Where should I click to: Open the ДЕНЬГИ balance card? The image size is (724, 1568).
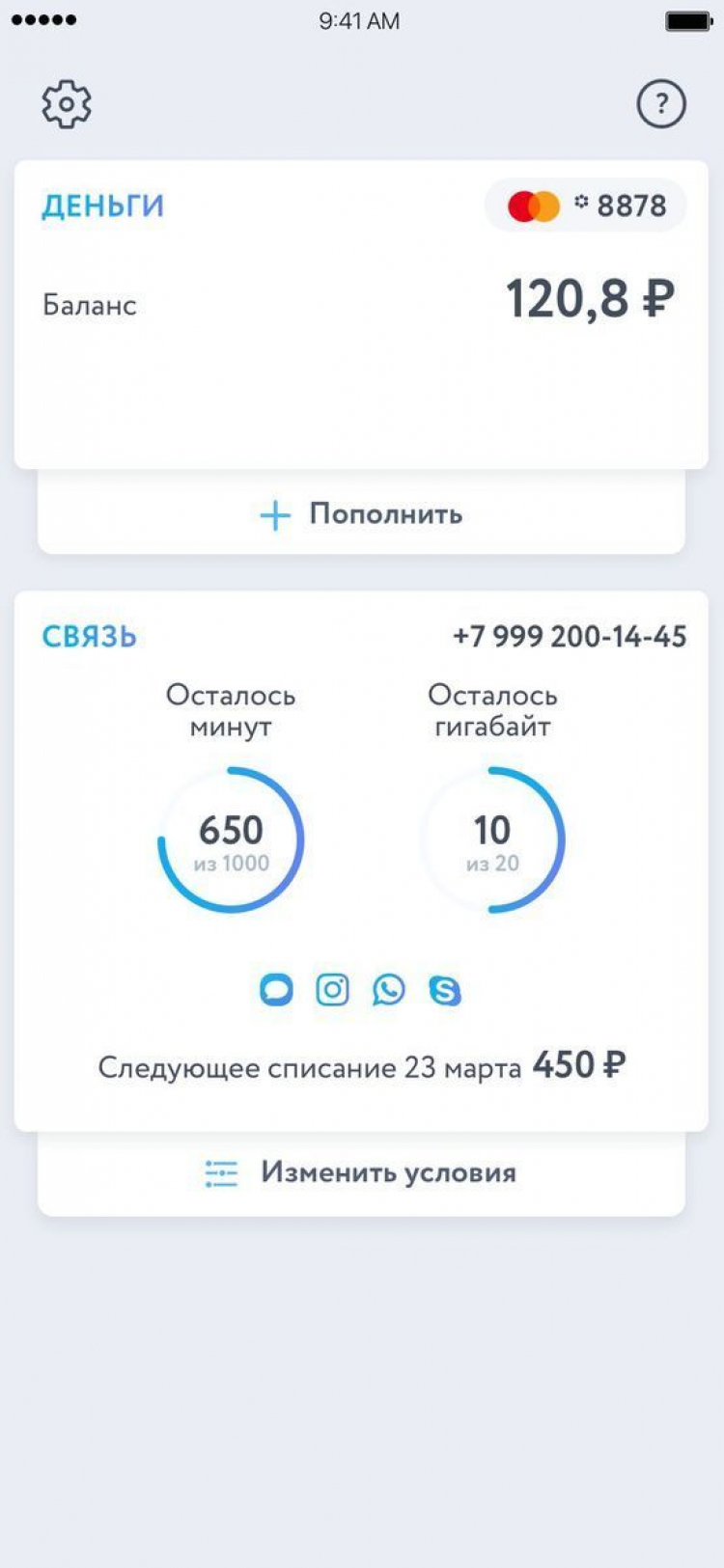click(361, 315)
